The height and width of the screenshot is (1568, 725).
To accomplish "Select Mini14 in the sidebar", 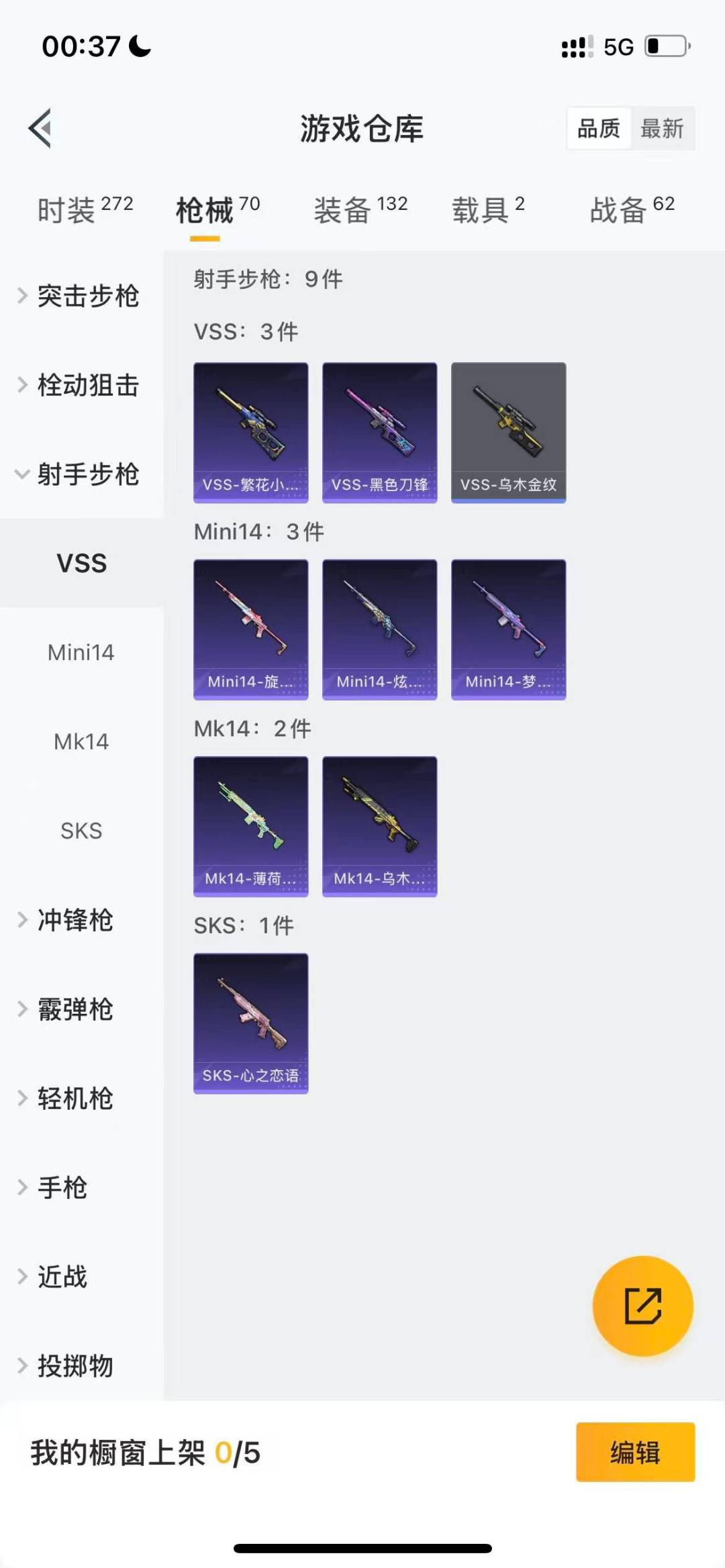I will [x=81, y=651].
